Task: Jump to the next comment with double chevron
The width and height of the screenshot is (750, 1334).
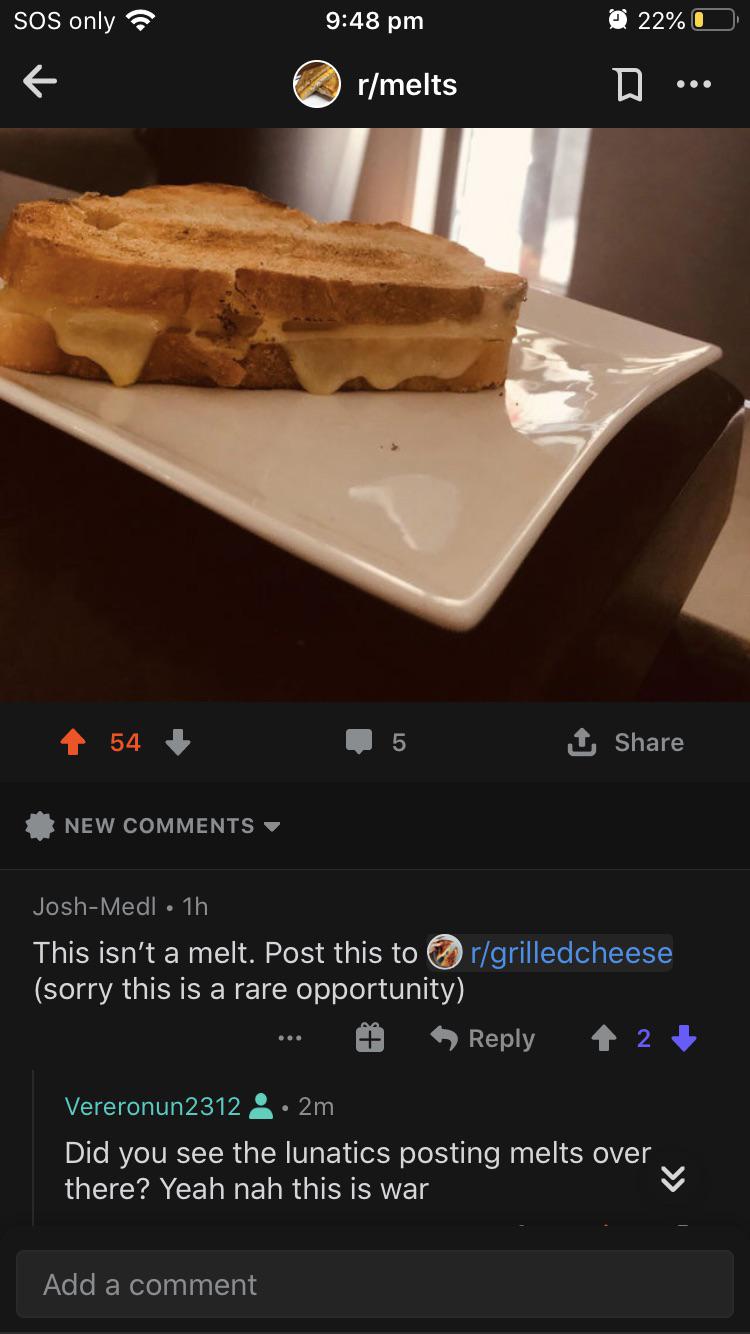Action: coord(673,1180)
